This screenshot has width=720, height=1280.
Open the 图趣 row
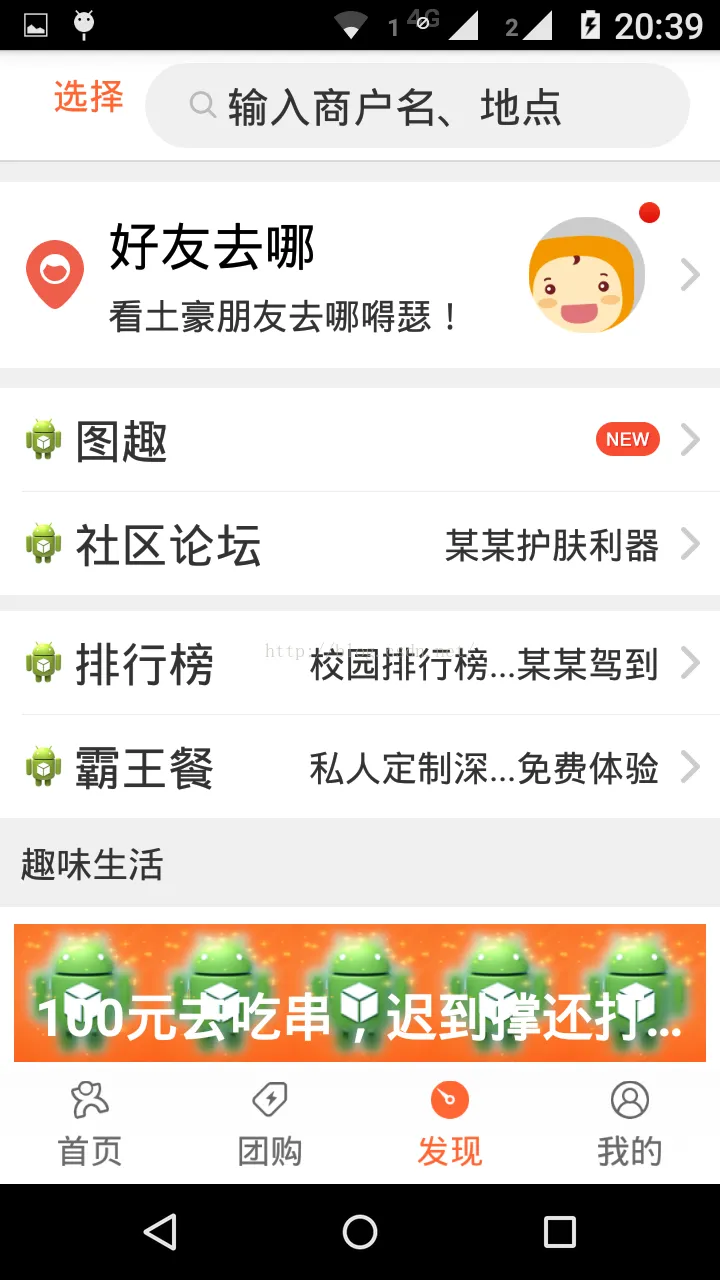[x=360, y=440]
